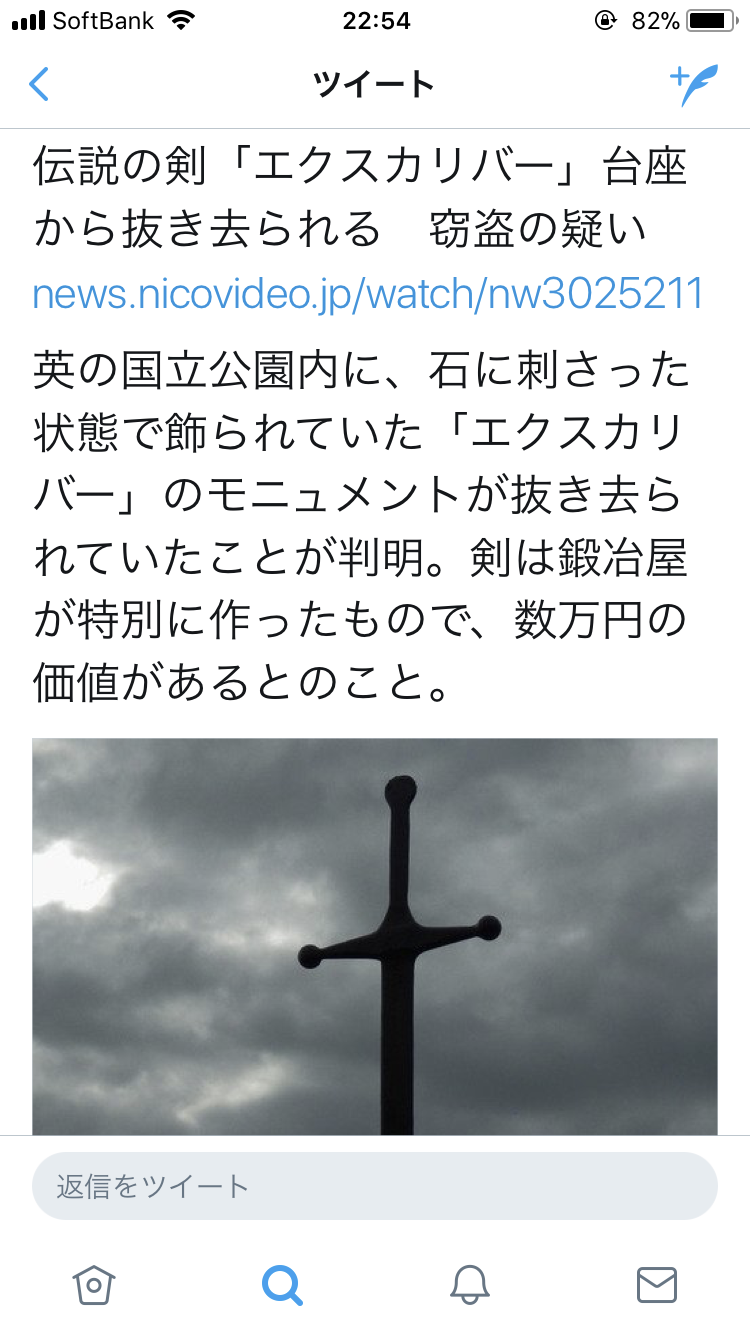This screenshot has height=1334, width=750.
Task: Open the Messages envelope tab
Action: pos(657,1284)
